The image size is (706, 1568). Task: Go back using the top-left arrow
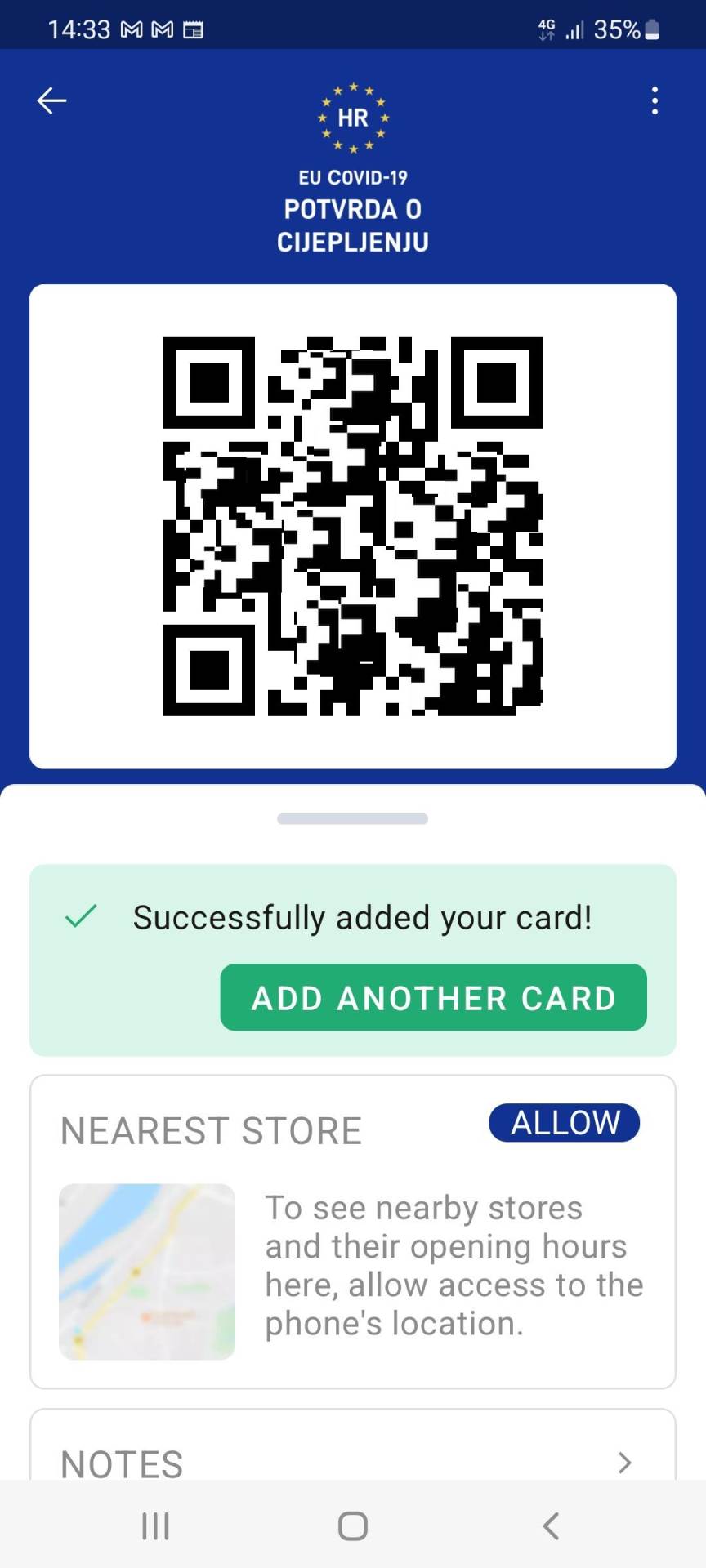(51, 100)
